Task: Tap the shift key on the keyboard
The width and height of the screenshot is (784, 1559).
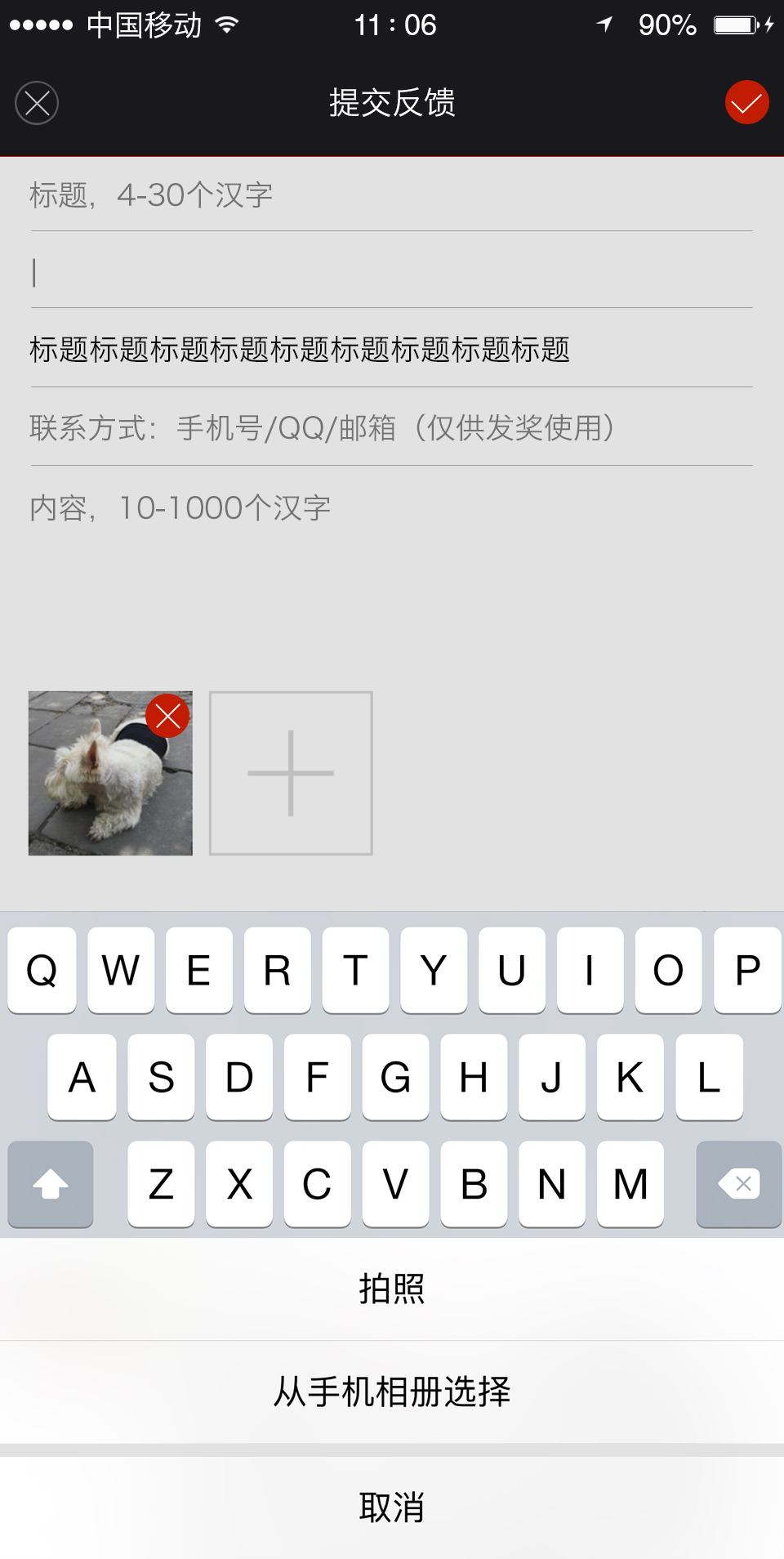Action: tap(51, 1184)
